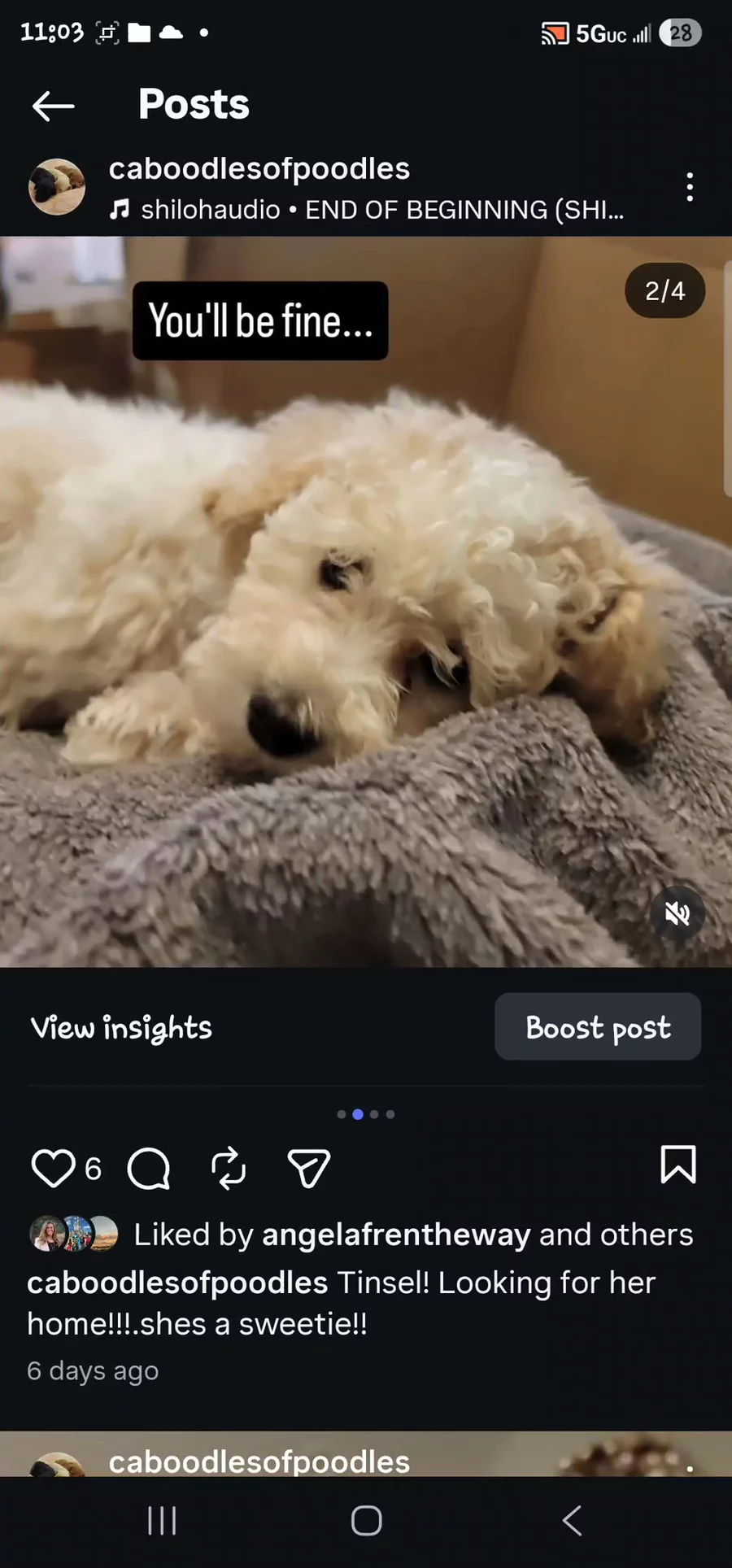Open caboodlesofpoodles profile picture in post header
This screenshot has width=732, height=1568.
[57, 187]
